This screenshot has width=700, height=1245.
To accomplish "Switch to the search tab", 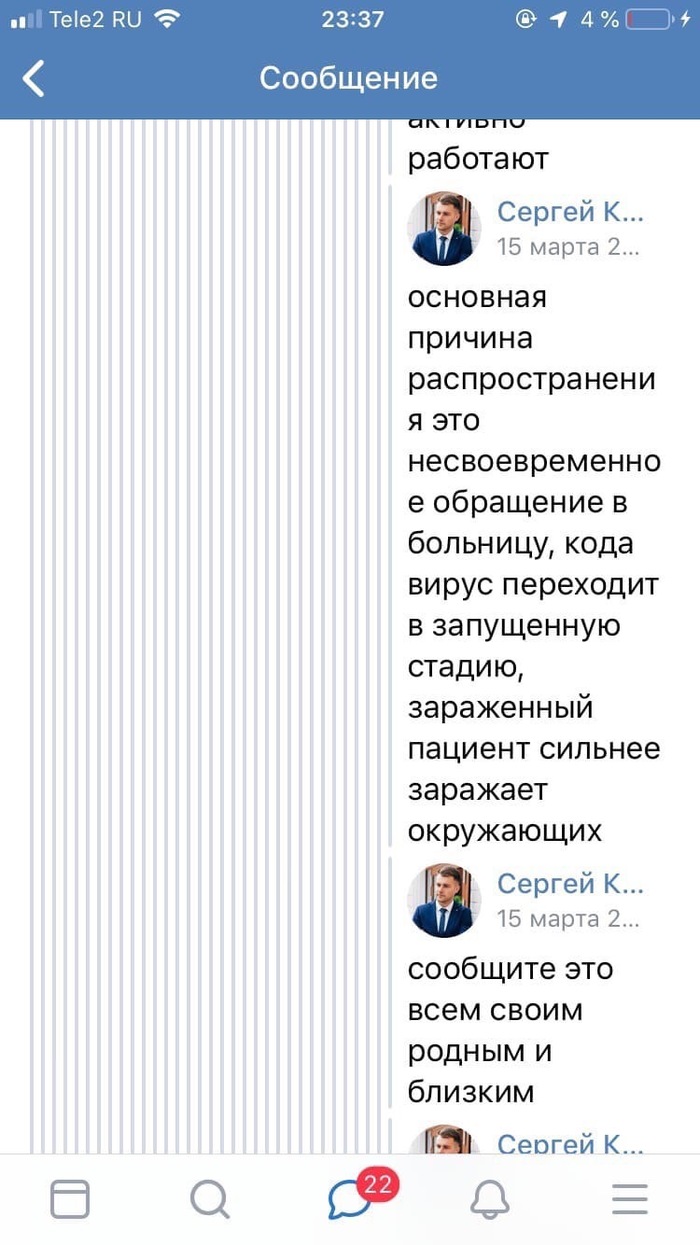I will click(210, 1198).
